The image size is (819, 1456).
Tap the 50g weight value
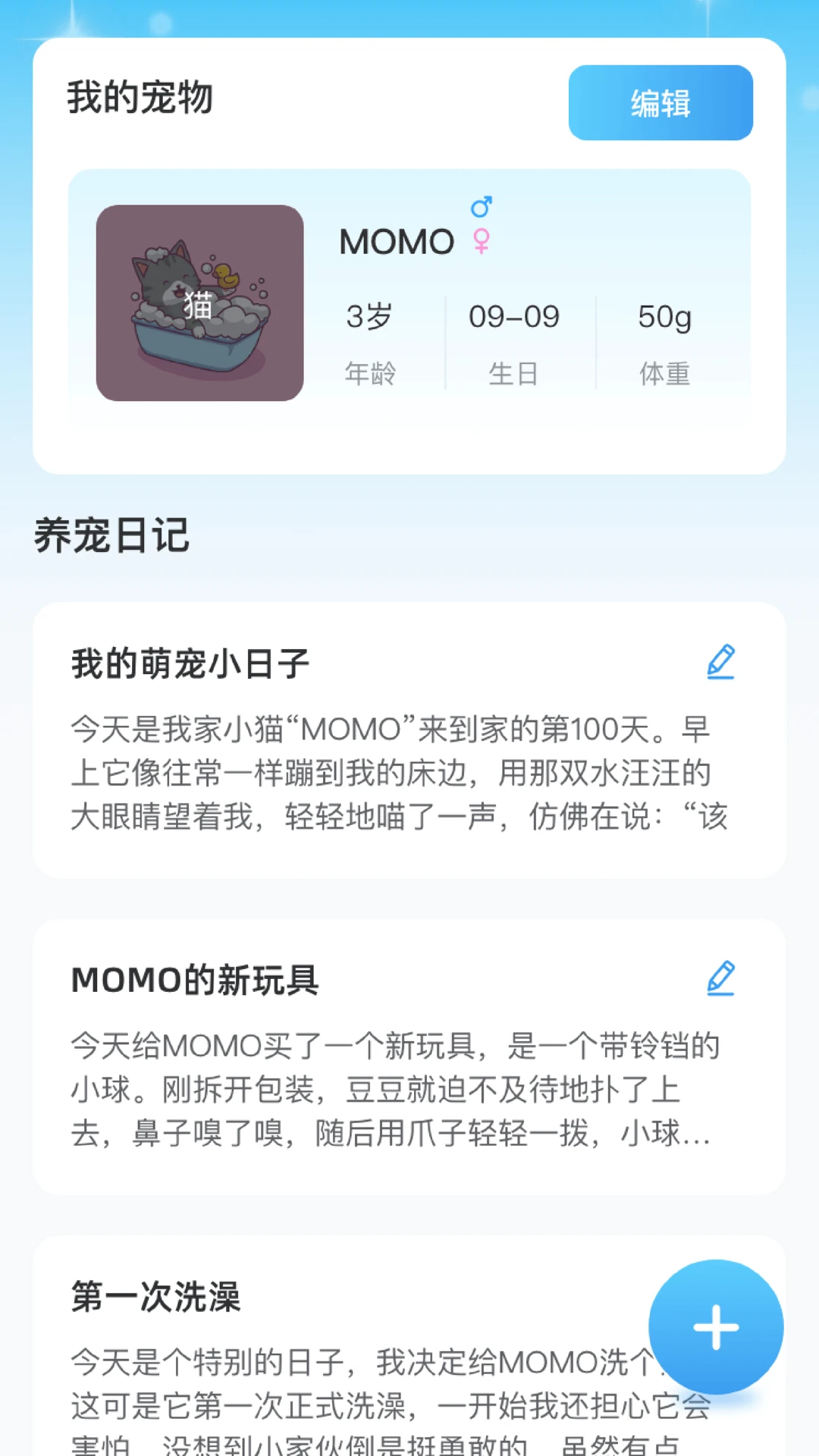click(664, 317)
